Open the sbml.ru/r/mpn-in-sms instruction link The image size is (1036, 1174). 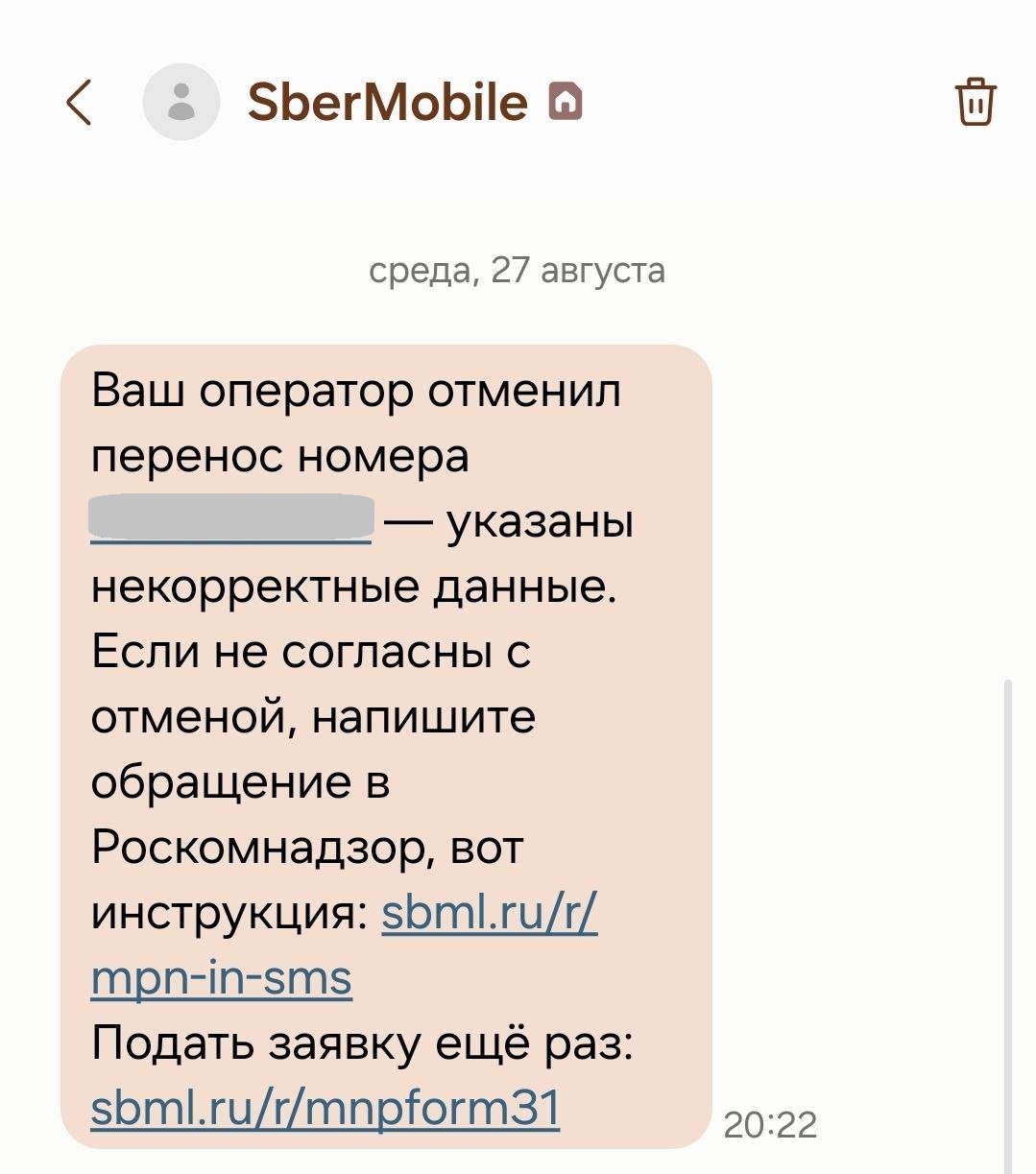(x=489, y=912)
